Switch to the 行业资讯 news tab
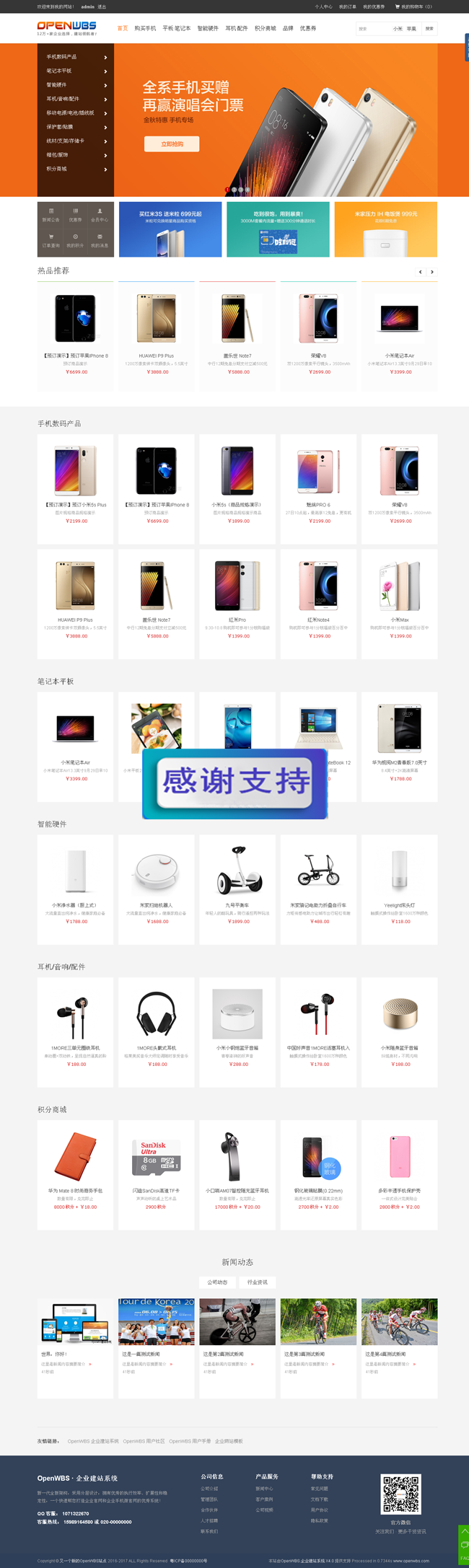The width and height of the screenshot is (469, 1568). pyautogui.click(x=257, y=1282)
